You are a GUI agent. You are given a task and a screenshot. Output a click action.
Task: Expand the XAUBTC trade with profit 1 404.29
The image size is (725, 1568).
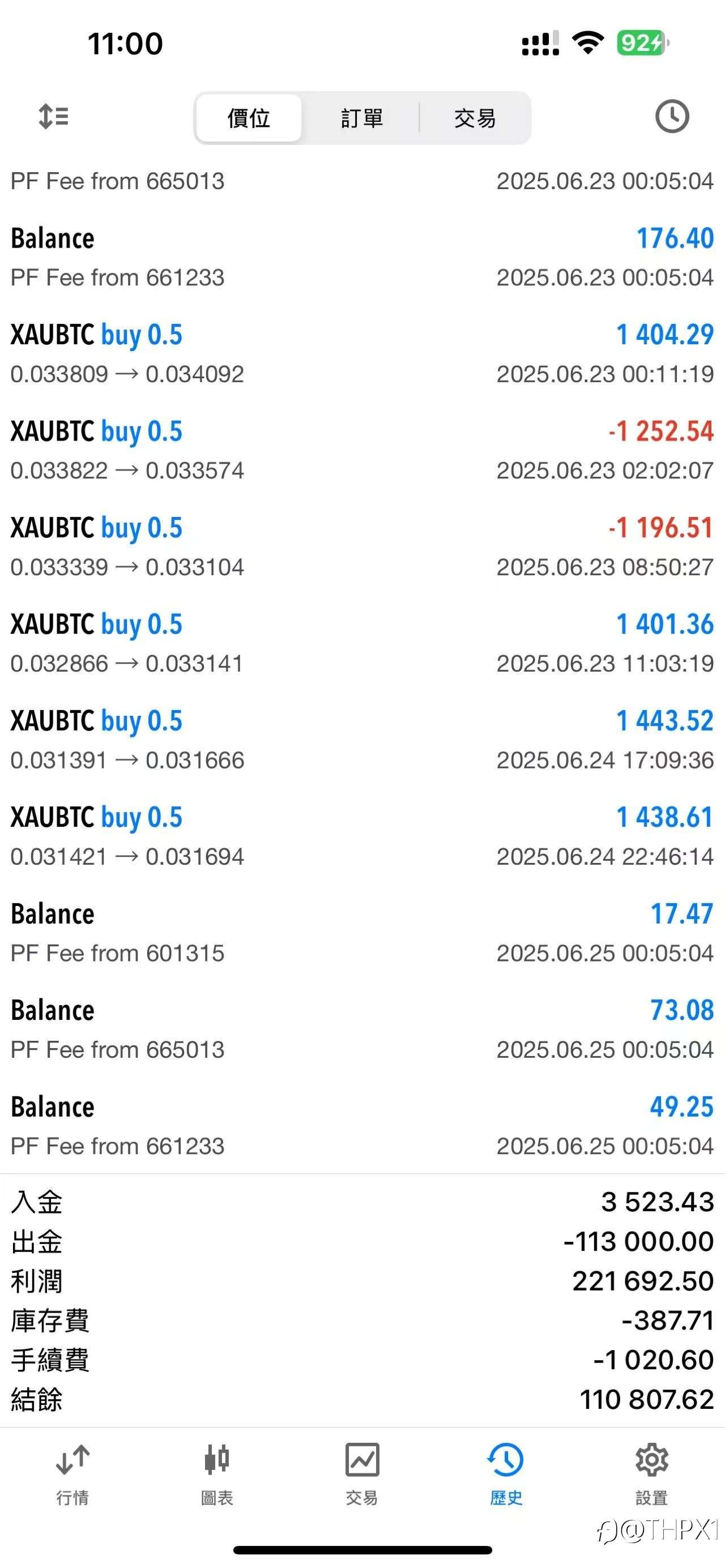tap(362, 354)
